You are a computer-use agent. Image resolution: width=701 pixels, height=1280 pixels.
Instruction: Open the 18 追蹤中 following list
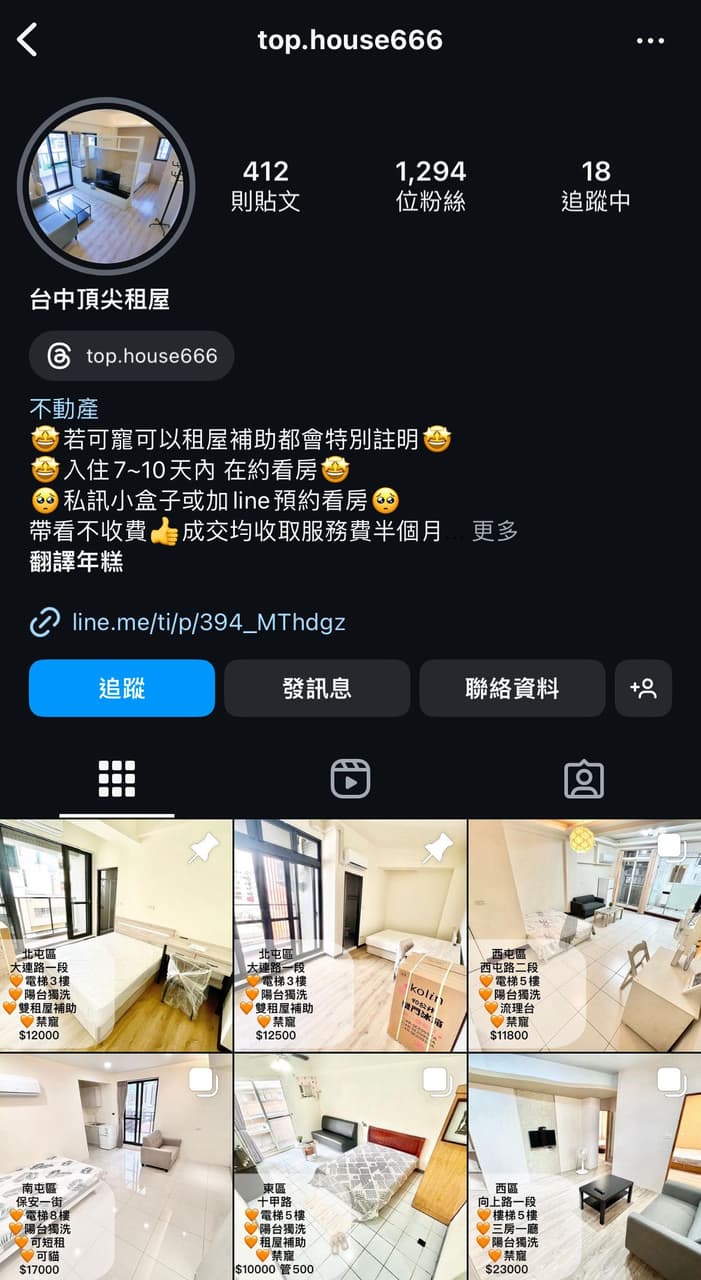(595, 186)
